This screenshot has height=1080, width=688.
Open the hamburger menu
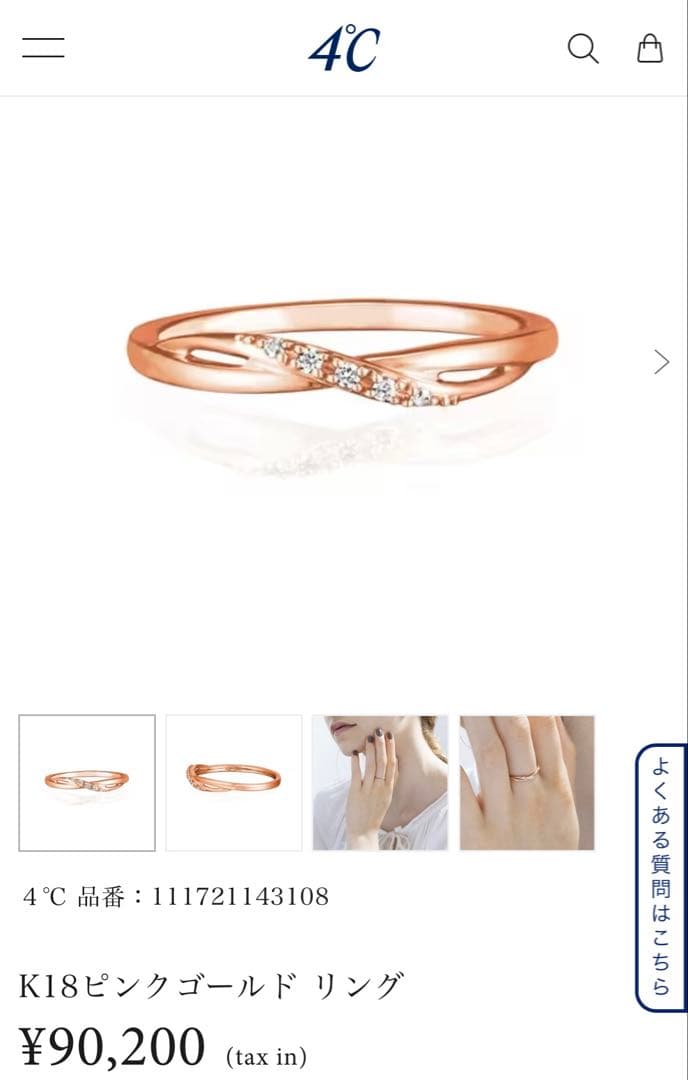[x=43, y=47]
